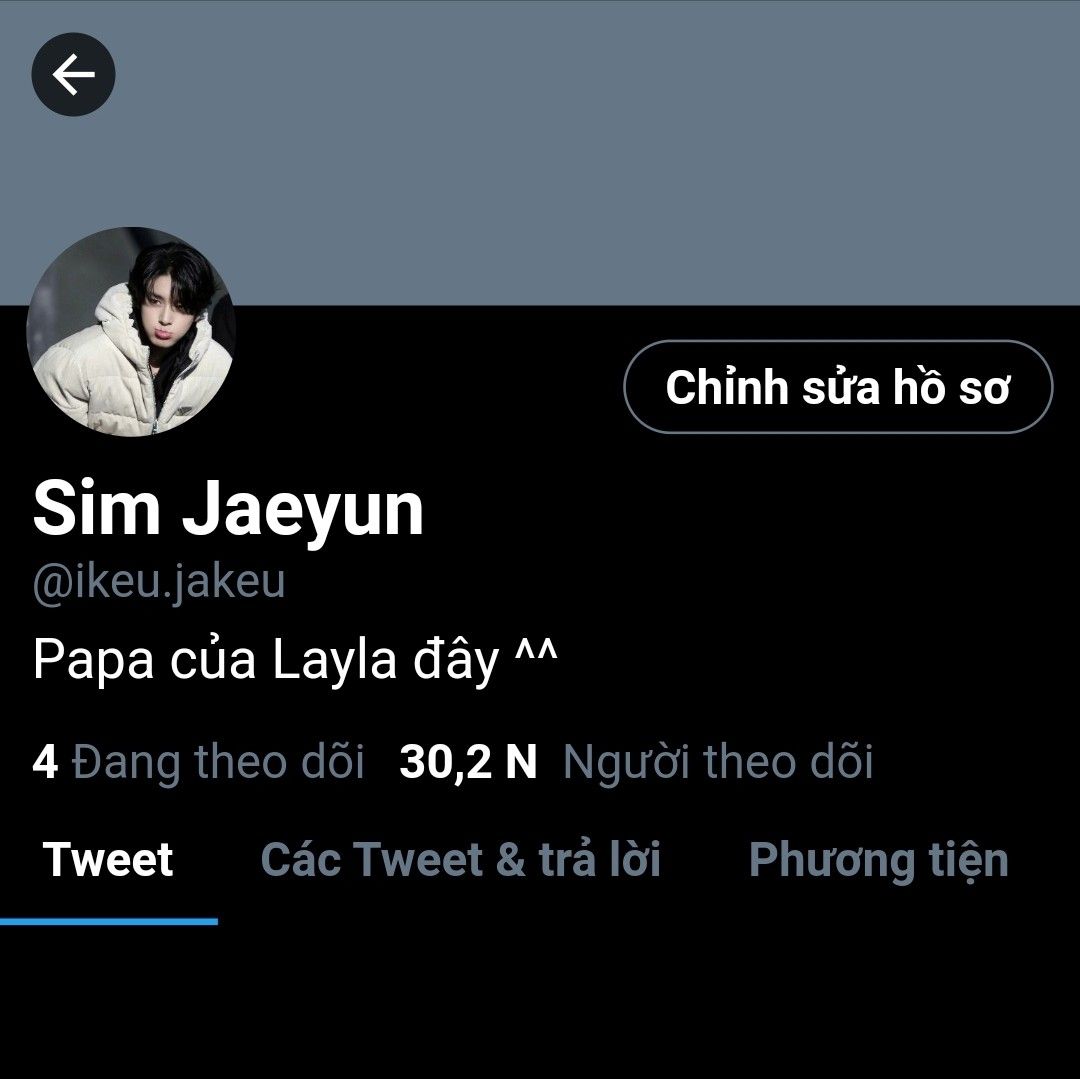This screenshot has height=1079, width=1080.
Task: Switch to the Tweet tab
Action: coord(108,861)
